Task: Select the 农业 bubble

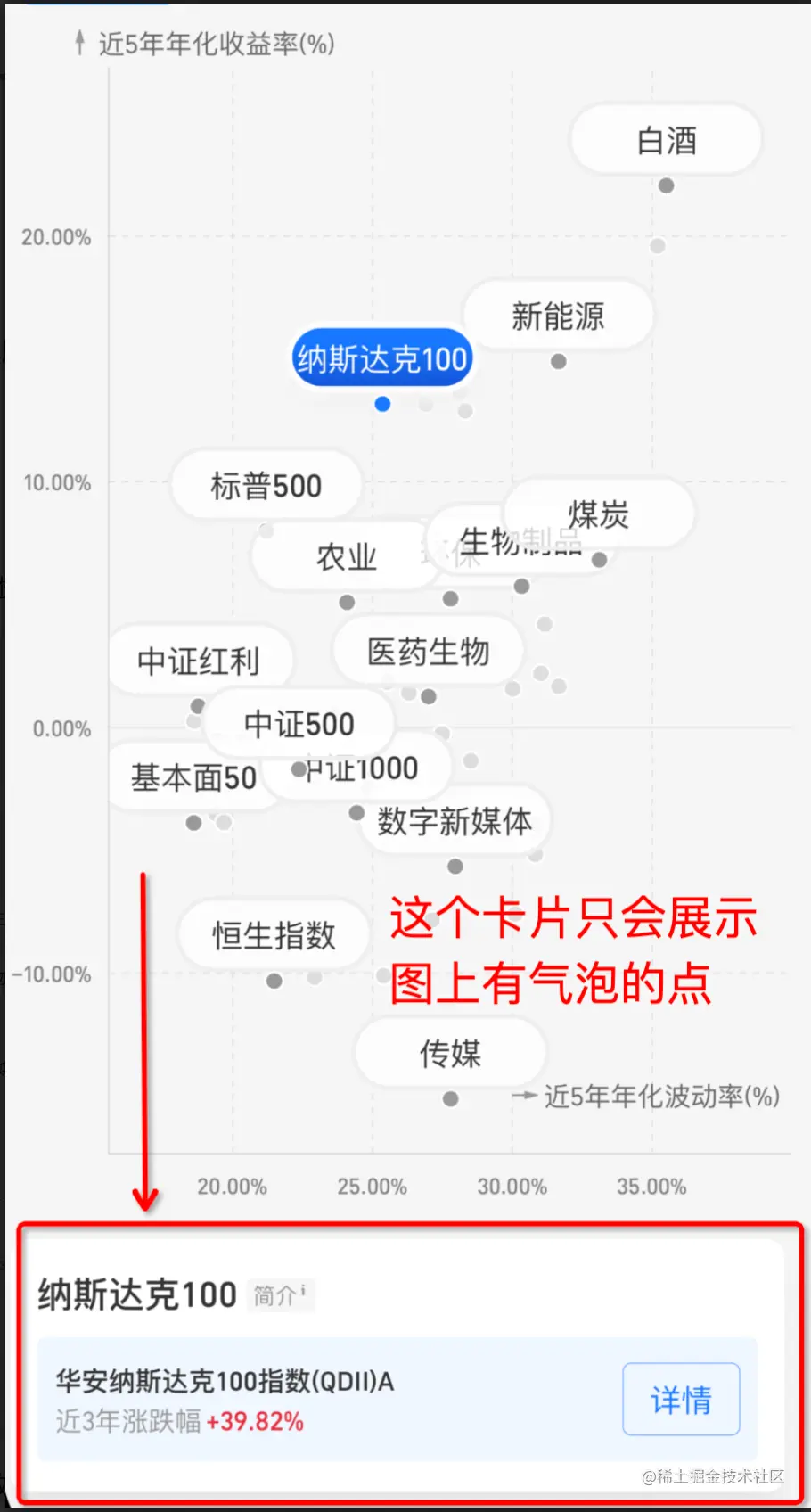Action: click(x=346, y=557)
